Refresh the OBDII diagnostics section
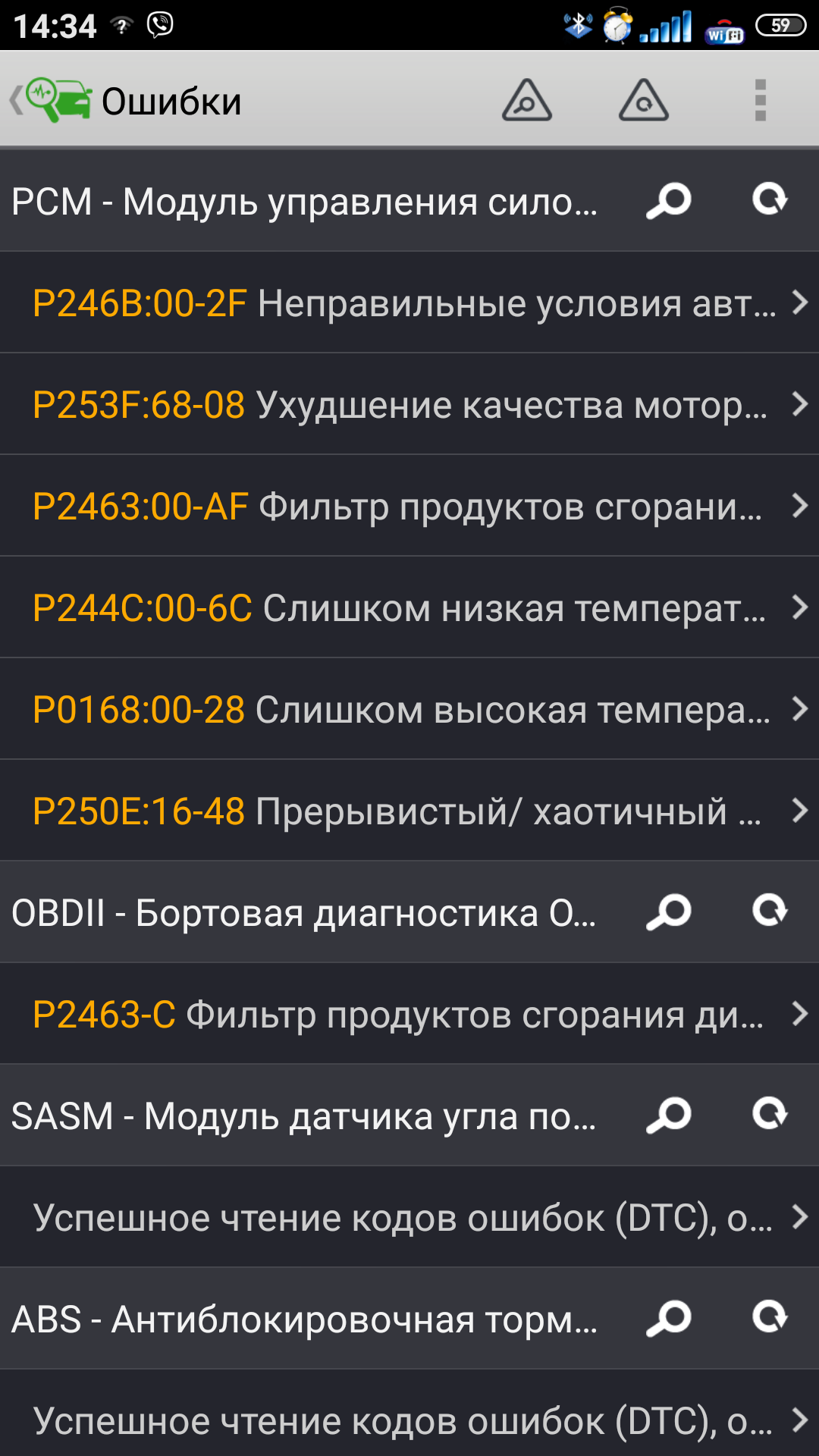 770,911
